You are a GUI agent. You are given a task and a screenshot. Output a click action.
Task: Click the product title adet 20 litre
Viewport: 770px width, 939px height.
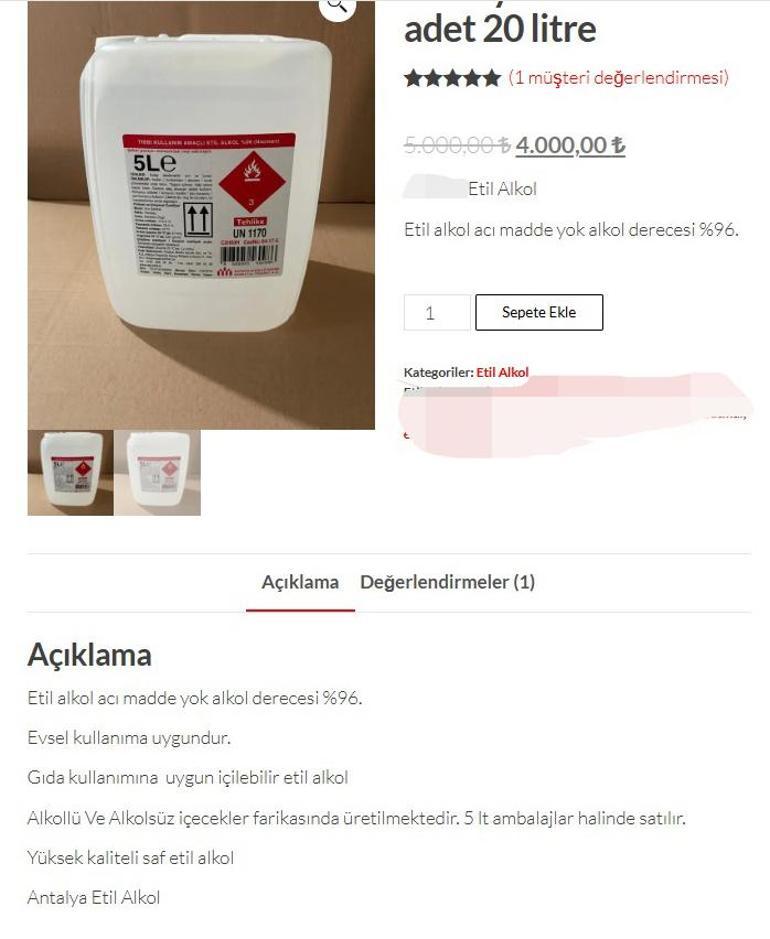(x=499, y=27)
